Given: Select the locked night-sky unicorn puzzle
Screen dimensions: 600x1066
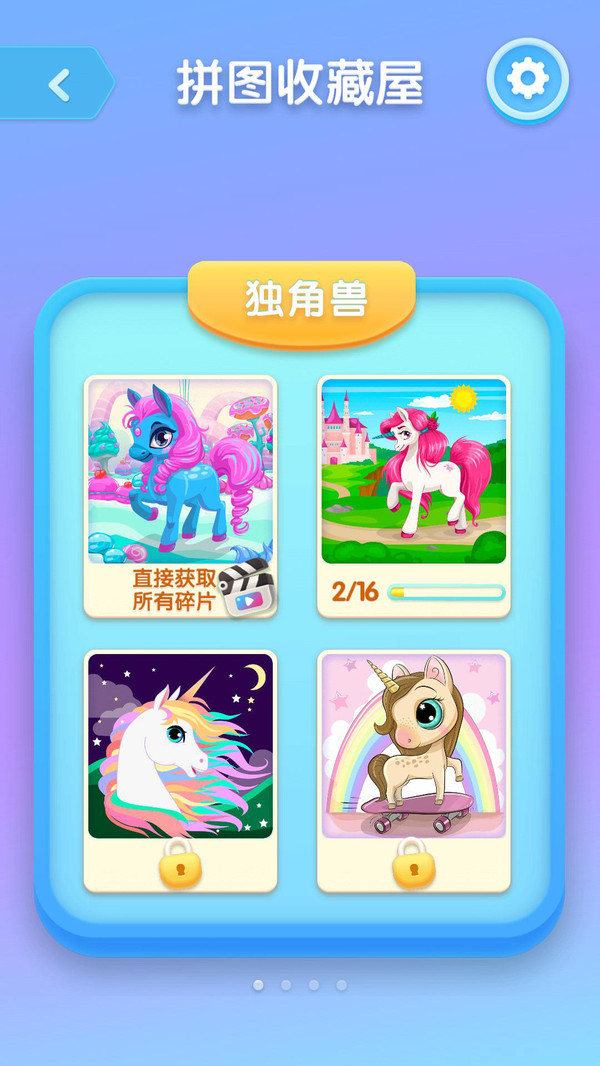Looking at the screenshot, I should pyautogui.click(x=180, y=771).
